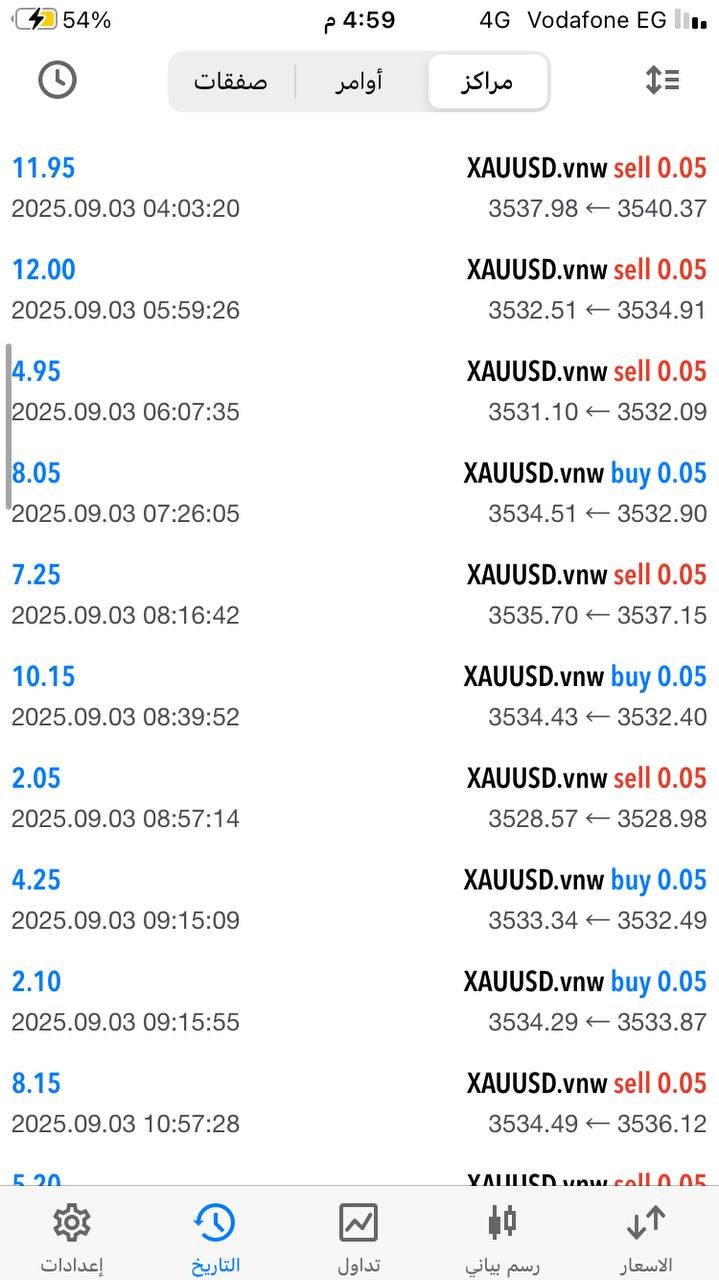This screenshot has width=719, height=1280.
Task: Expand the sell trade with profit 12.00
Action: tap(359, 290)
